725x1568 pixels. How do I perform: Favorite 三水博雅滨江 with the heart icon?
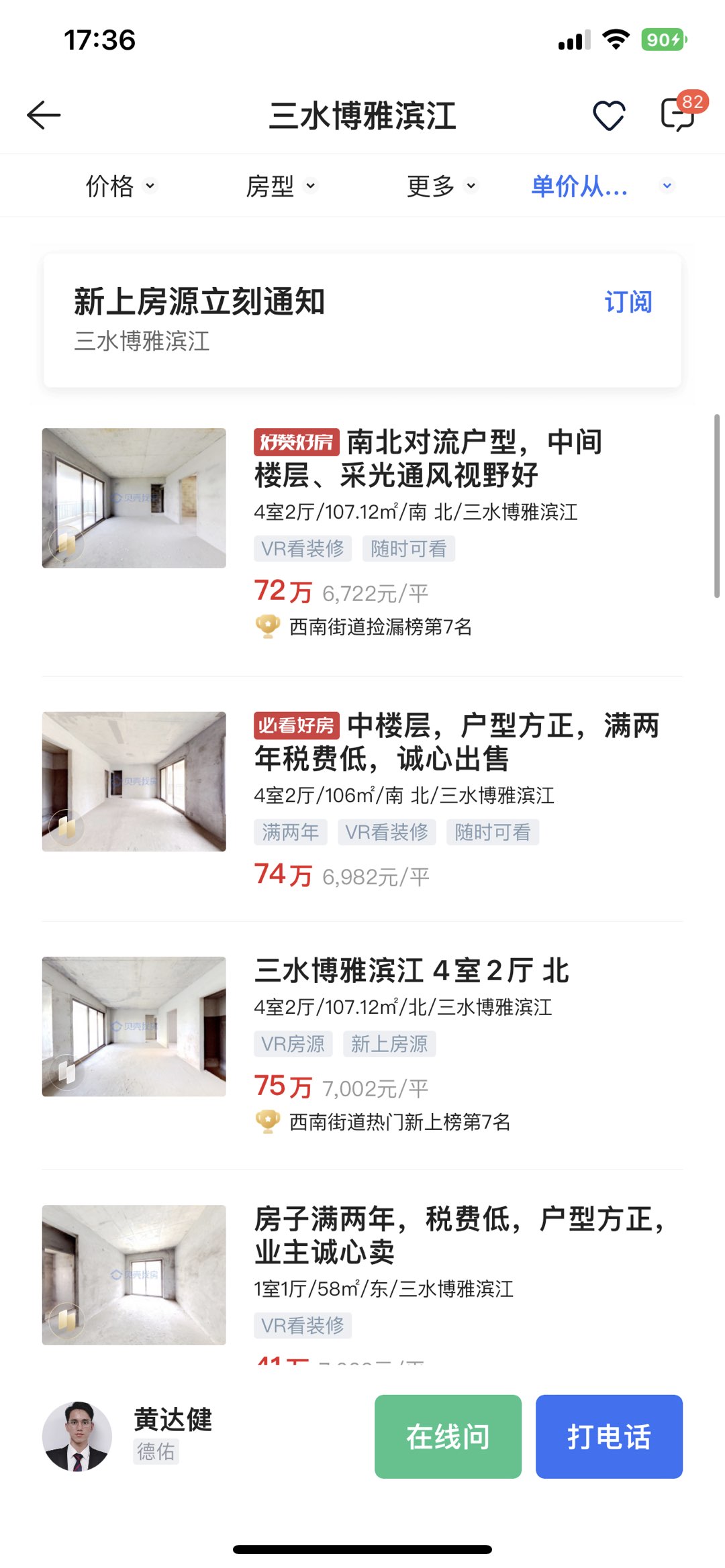coord(609,115)
